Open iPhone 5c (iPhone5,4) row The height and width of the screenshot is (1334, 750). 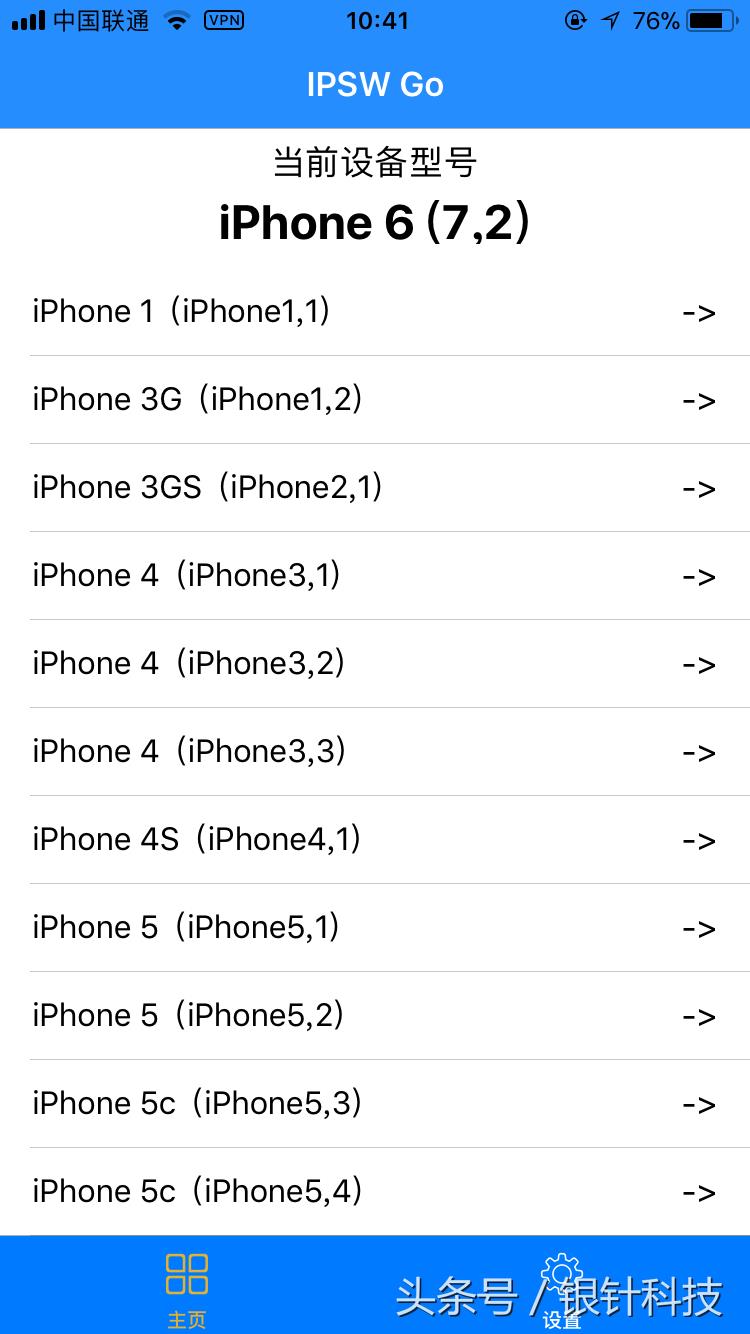[x=375, y=1192]
